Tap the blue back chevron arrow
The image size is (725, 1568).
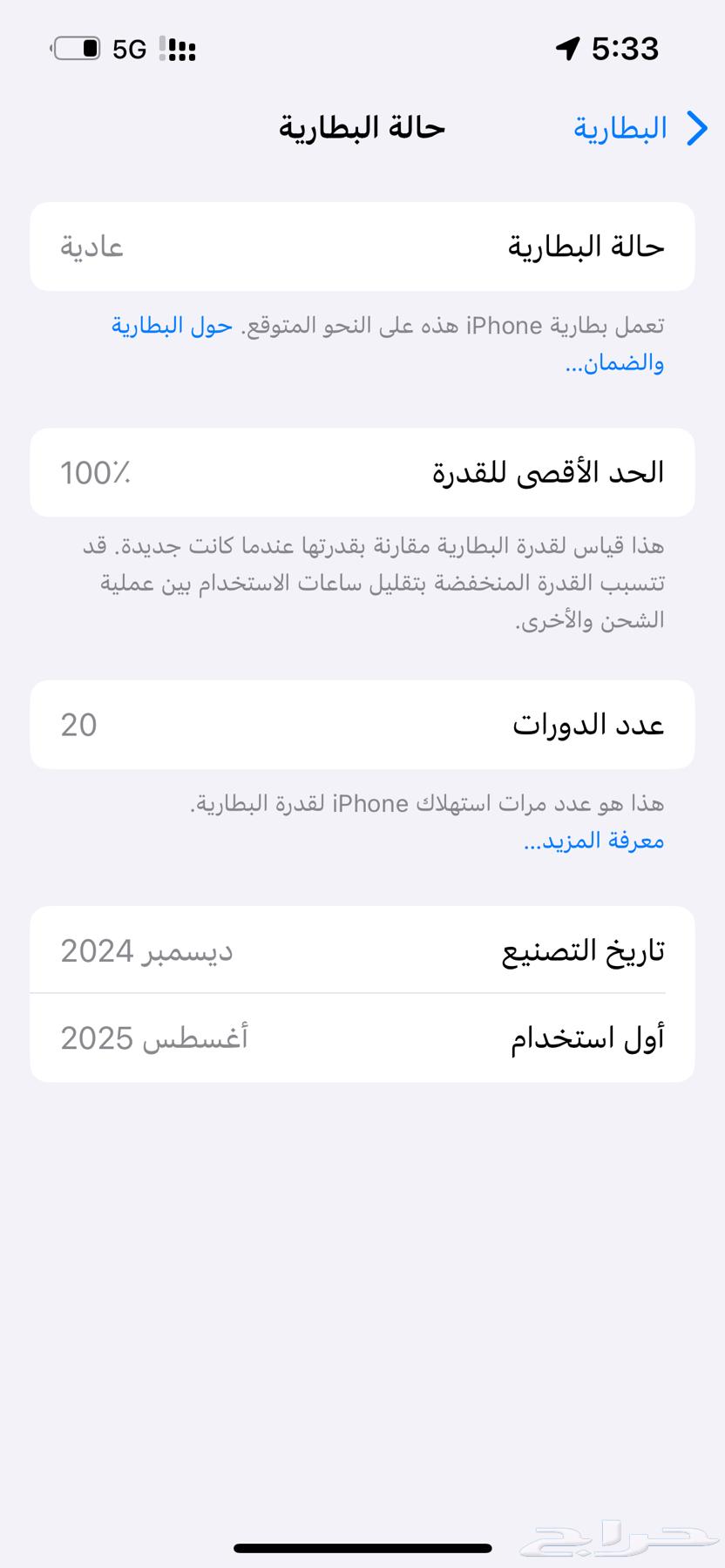pos(696,128)
